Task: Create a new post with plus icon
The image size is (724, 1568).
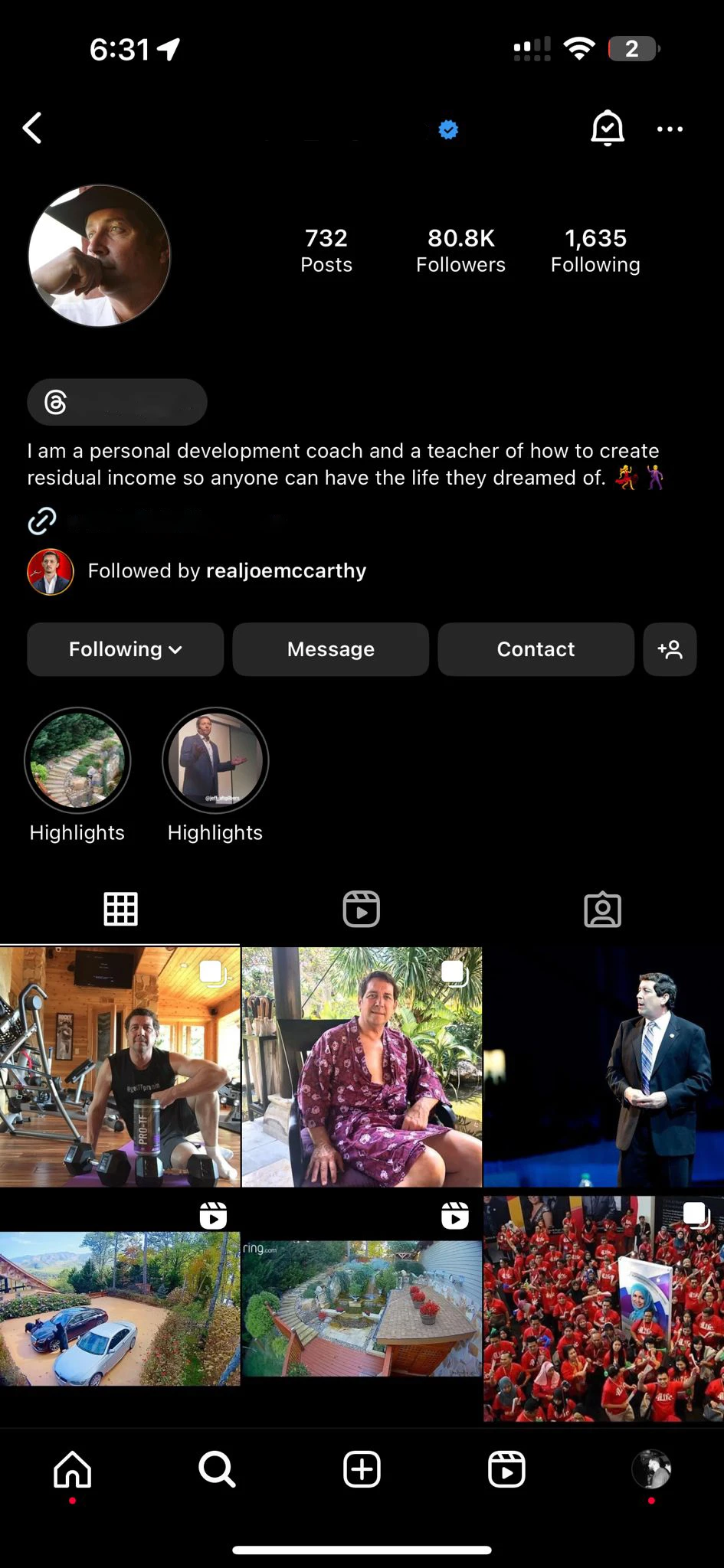Action: (362, 1469)
